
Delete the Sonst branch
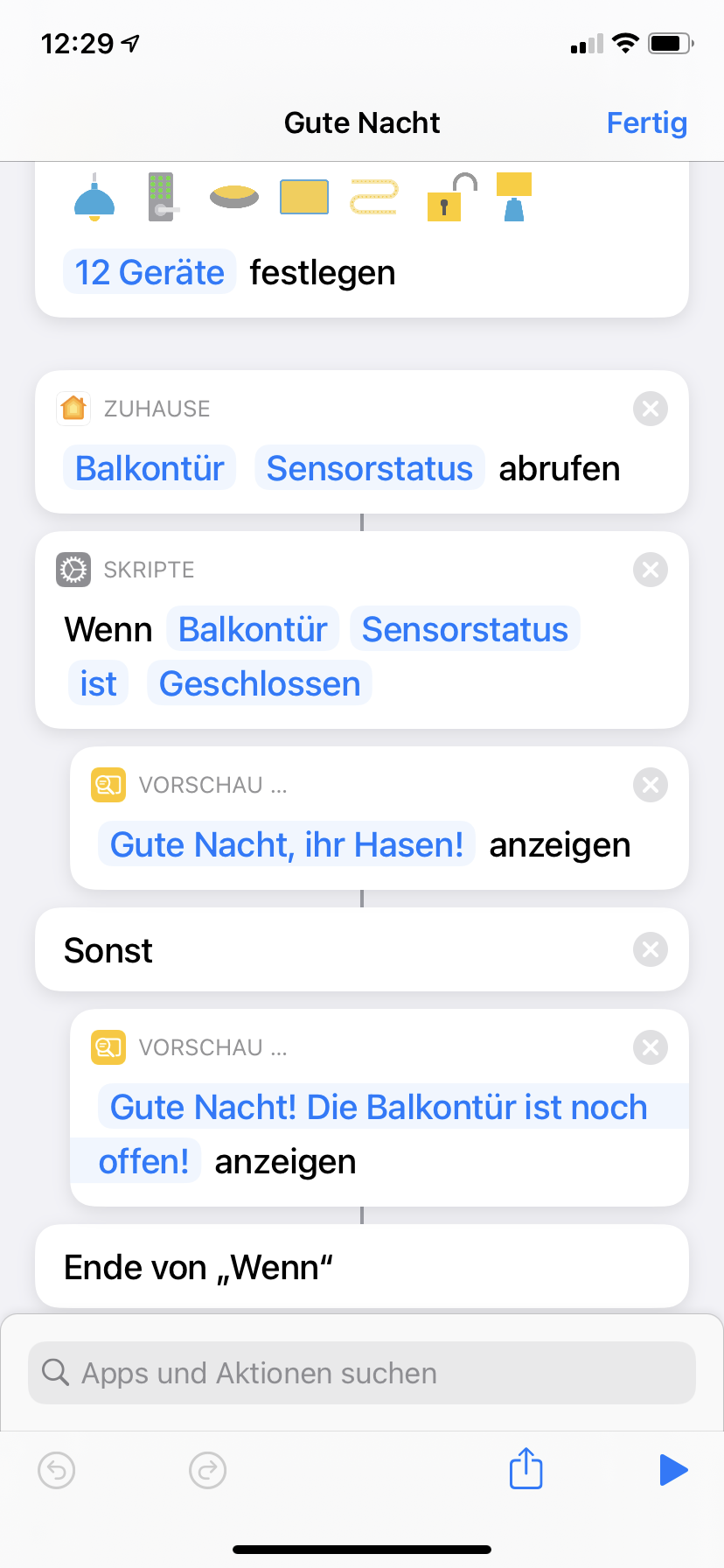tap(650, 949)
